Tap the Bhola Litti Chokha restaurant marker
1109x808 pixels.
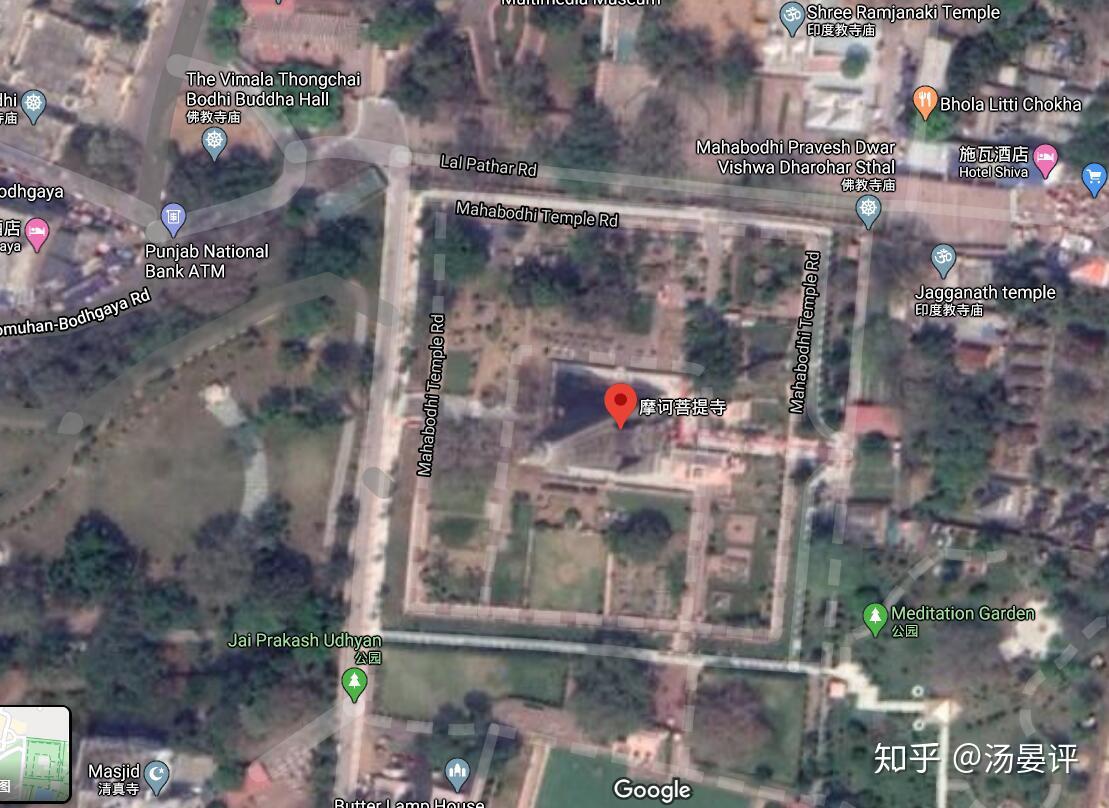coord(925,102)
